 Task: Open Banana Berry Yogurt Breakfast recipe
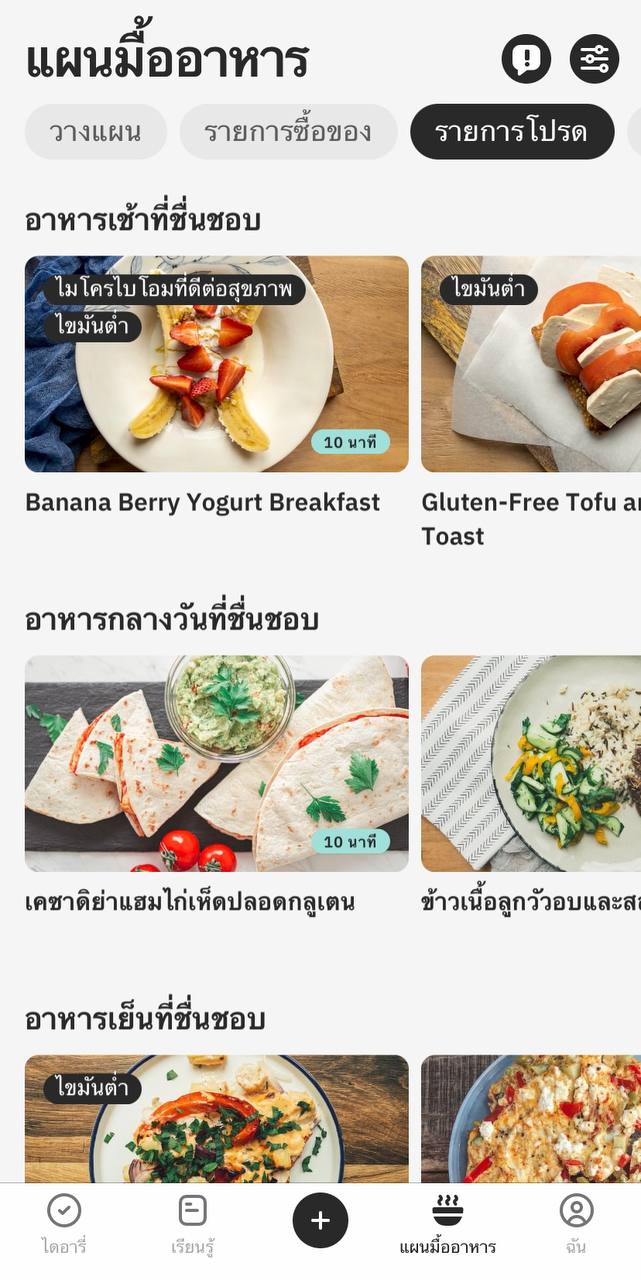(x=216, y=364)
